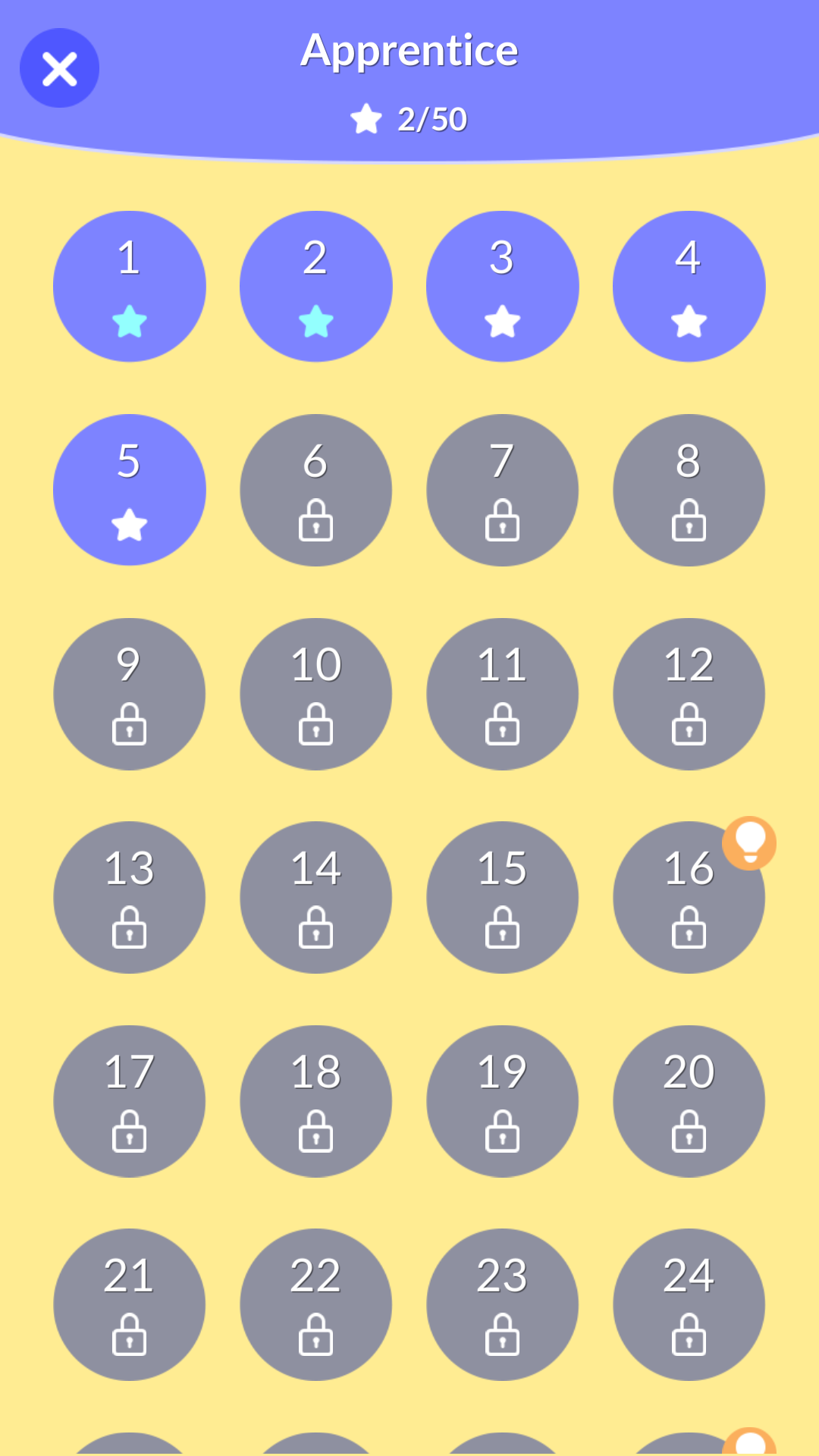Tap the white star under level 5
The width and height of the screenshot is (819, 1456).
[x=129, y=526]
